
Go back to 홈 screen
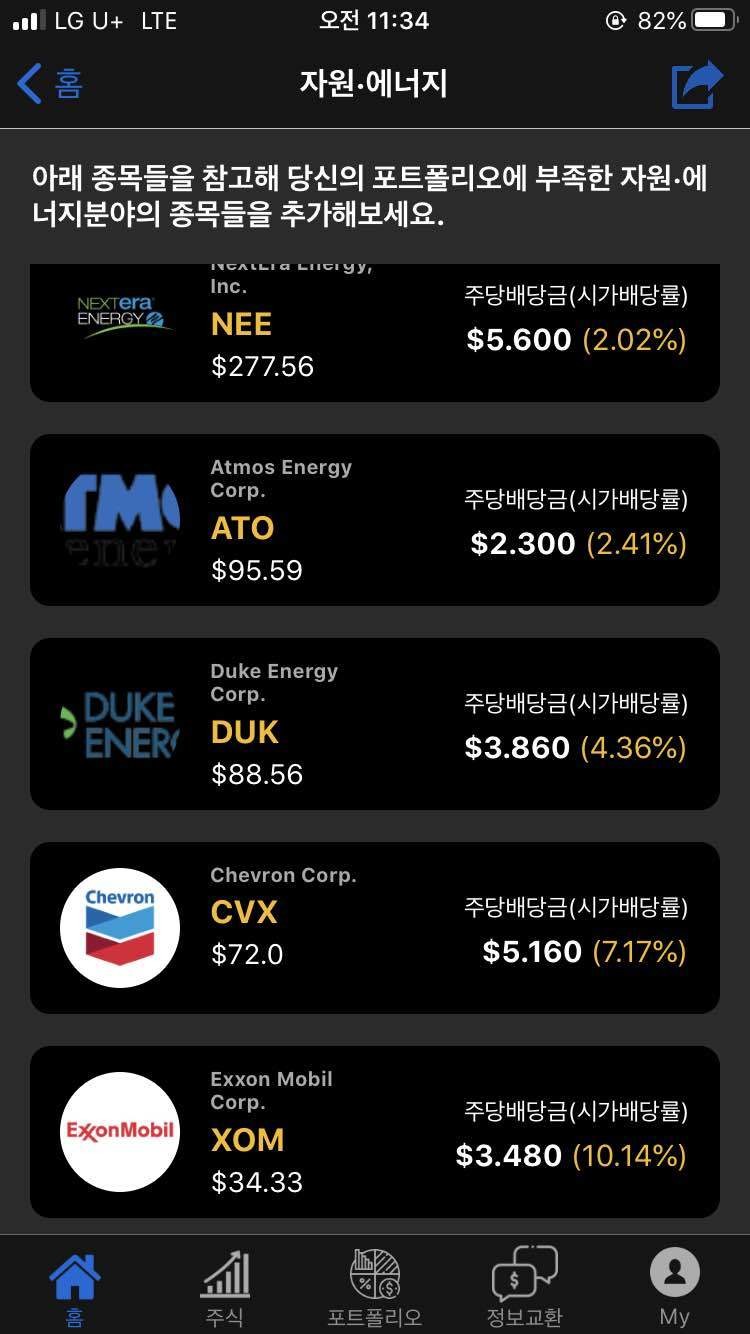click(x=50, y=84)
